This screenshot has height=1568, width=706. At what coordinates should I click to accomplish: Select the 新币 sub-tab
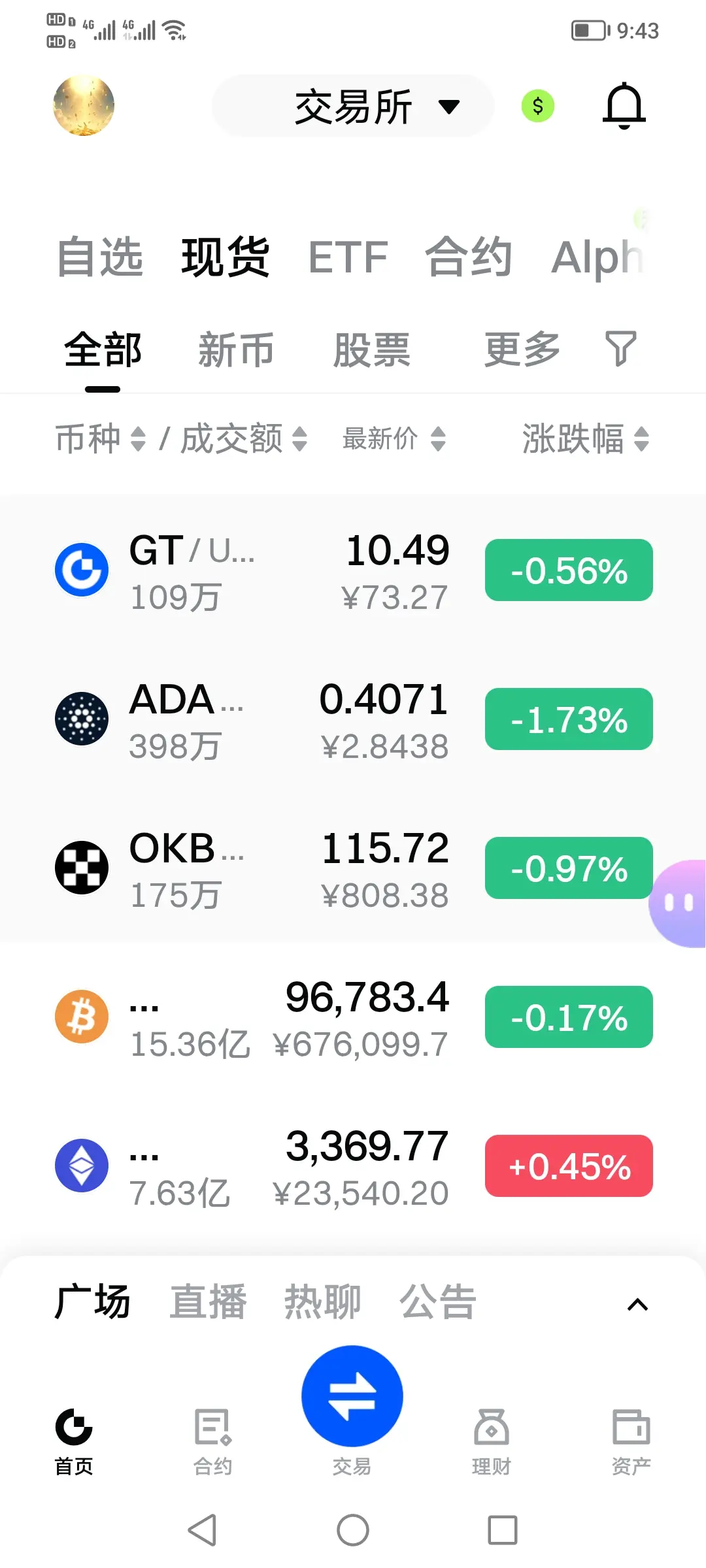pyautogui.click(x=236, y=350)
